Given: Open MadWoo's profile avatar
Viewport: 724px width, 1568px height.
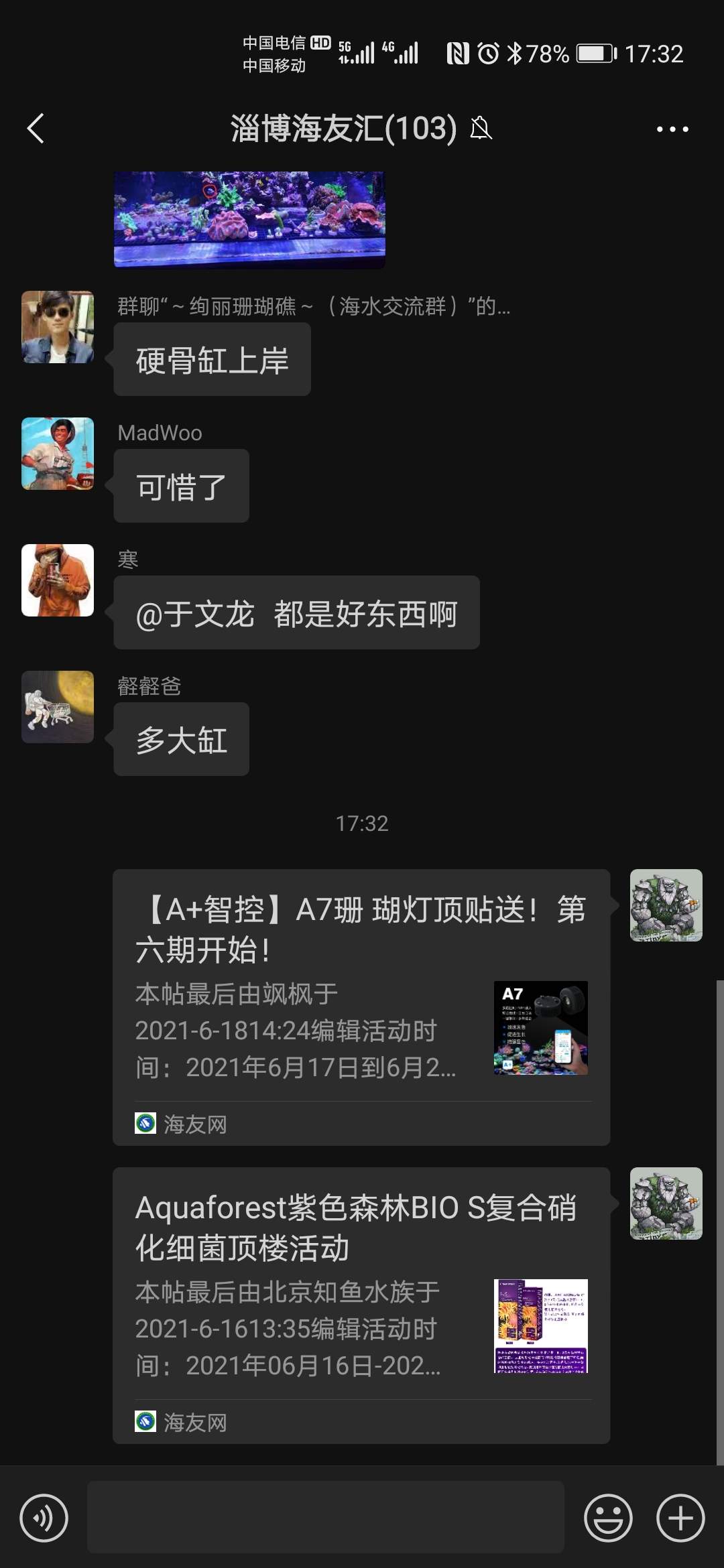Looking at the screenshot, I should tap(58, 454).
